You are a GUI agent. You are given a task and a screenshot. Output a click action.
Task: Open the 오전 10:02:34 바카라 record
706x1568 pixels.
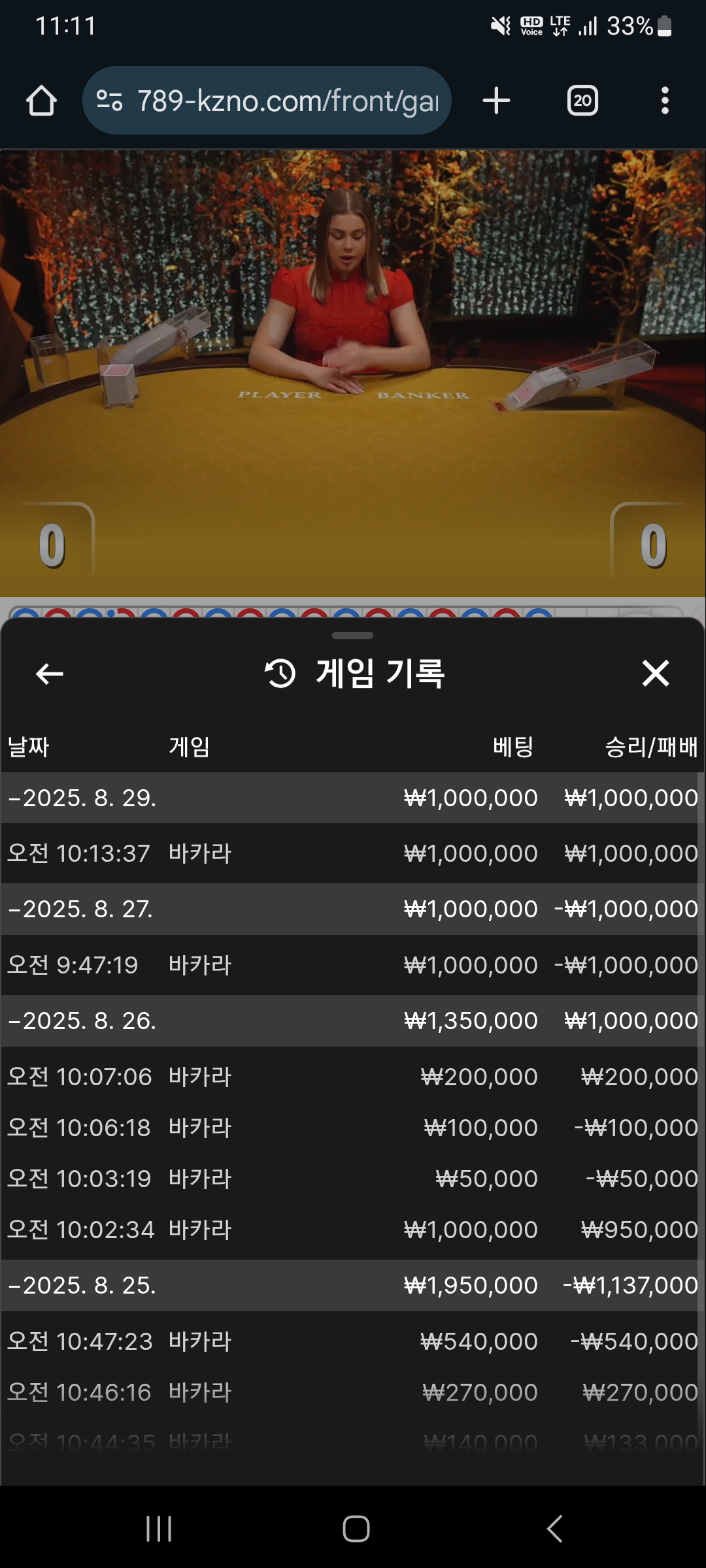click(353, 1230)
